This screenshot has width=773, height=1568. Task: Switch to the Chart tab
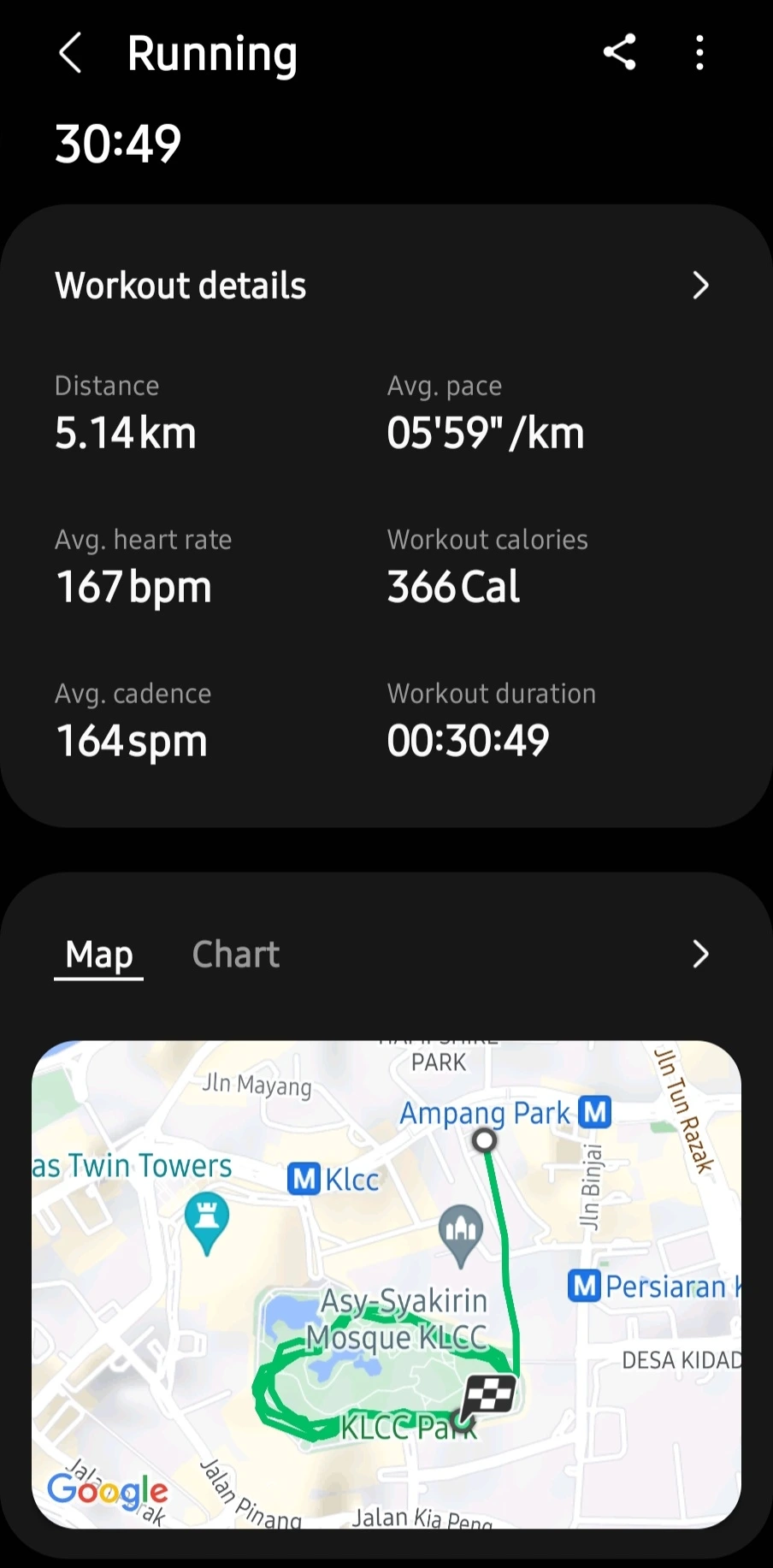point(236,955)
